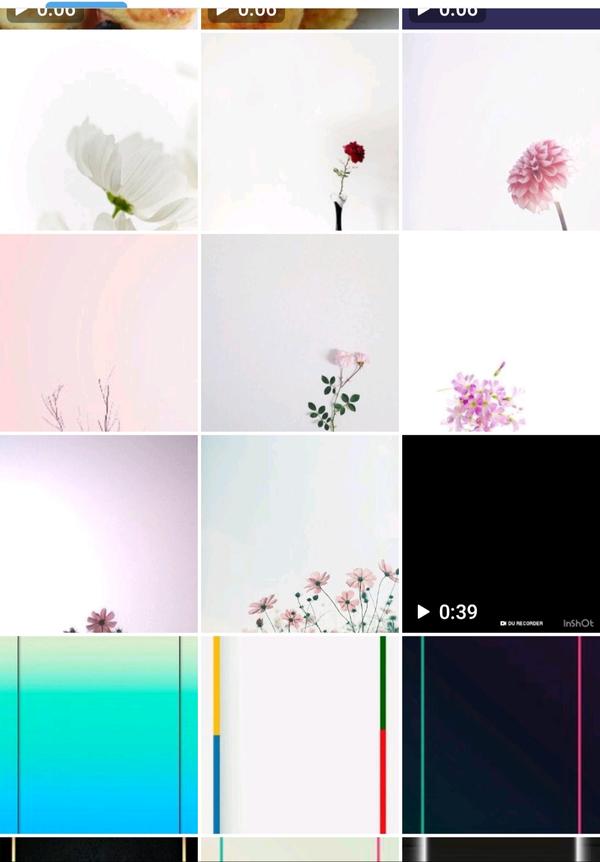The width and height of the screenshot is (600, 862).
Task: Choose the dark navy image with neon lines
Action: pos(501,735)
